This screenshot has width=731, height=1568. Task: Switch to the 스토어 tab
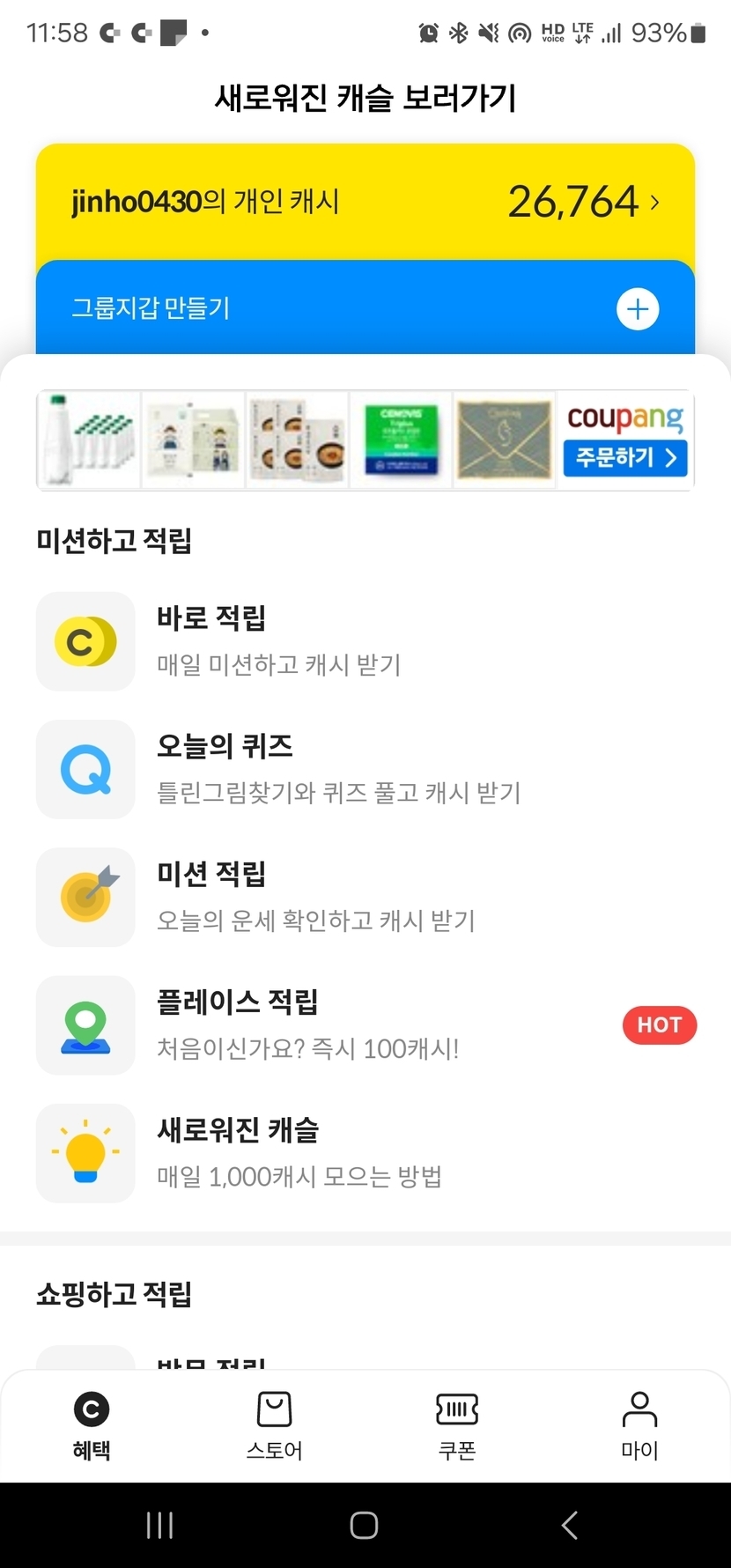[x=274, y=1425]
